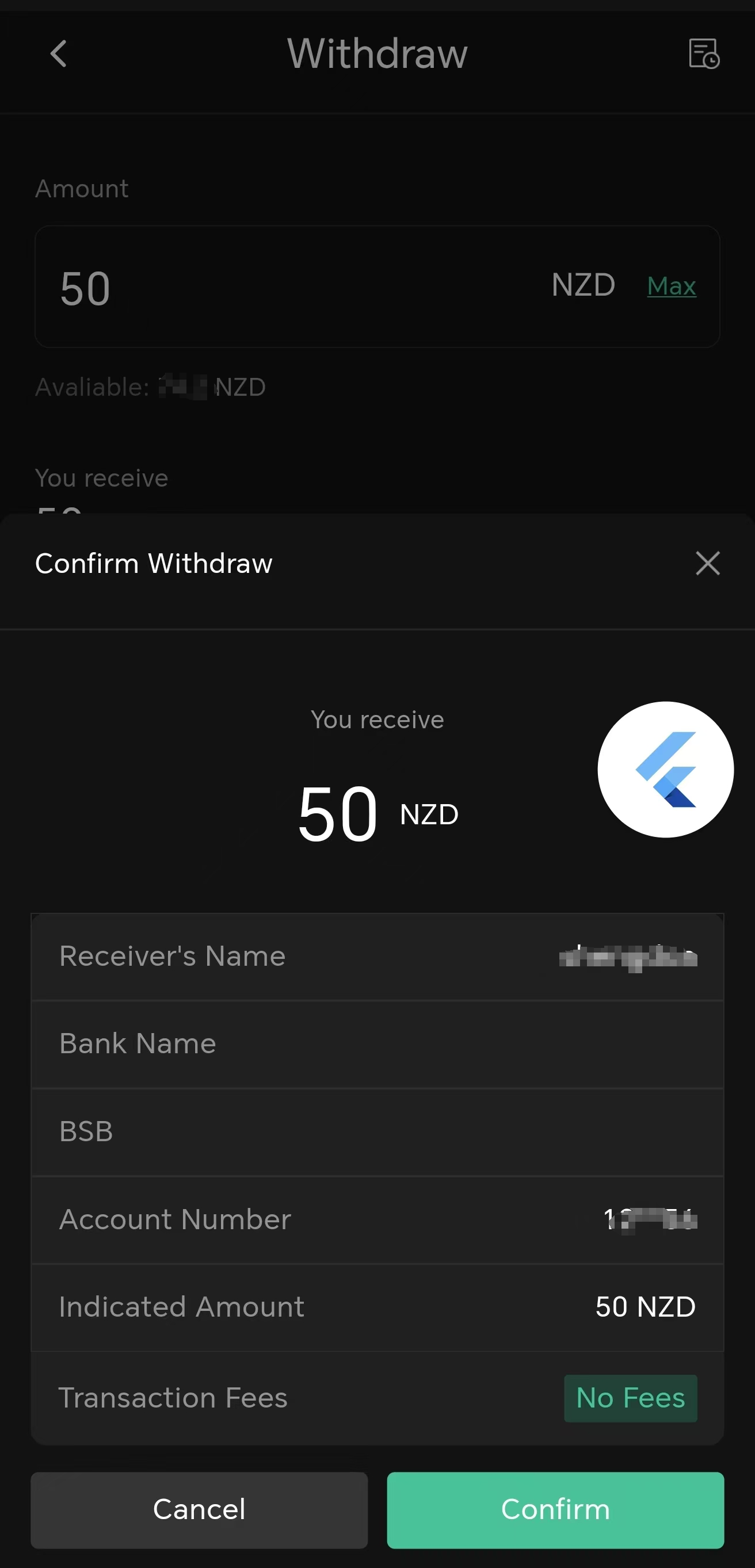Select the Bank Name row
The width and height of the screenshot is (755, 1568).
point(377,1043)
